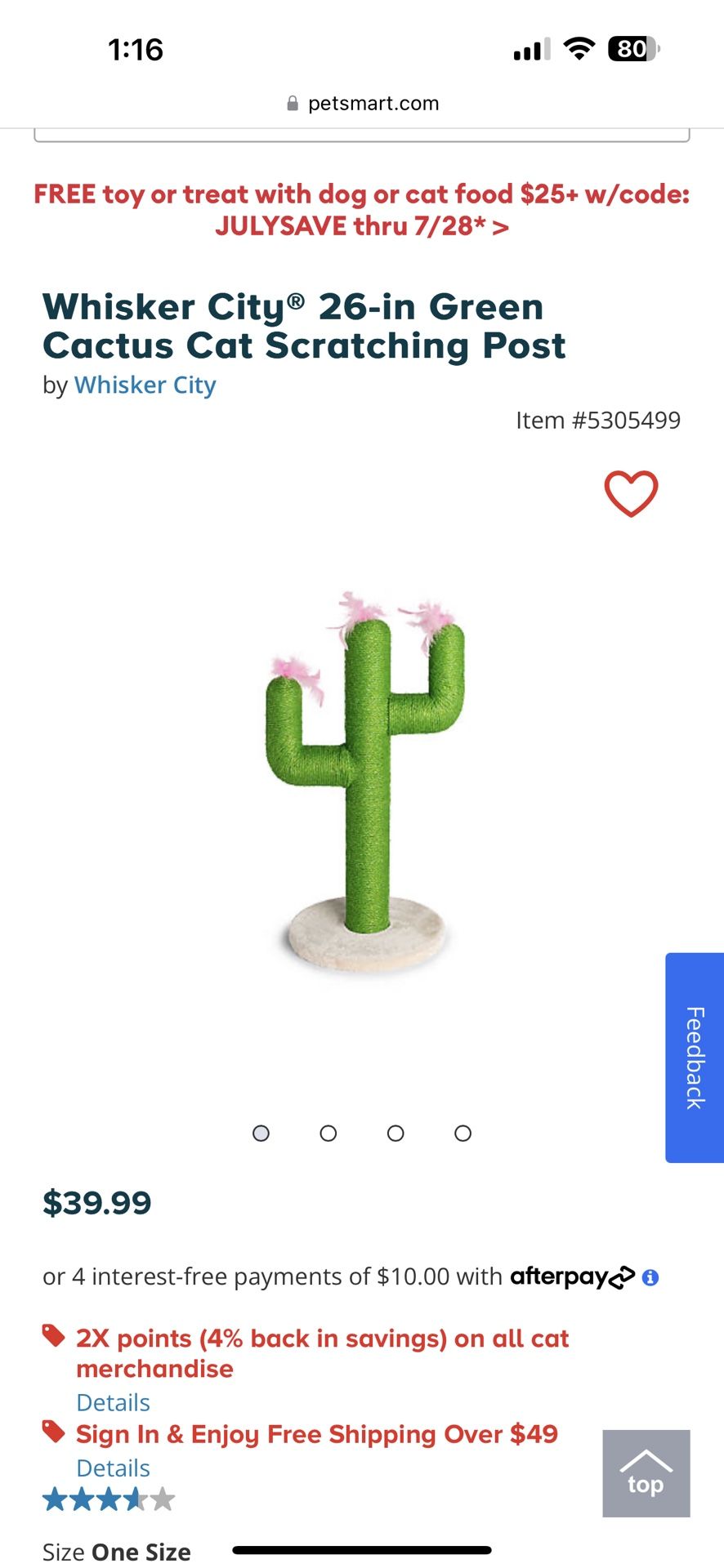
Task: Select the fourth image carousel dot
Action: pos(463,1134)
